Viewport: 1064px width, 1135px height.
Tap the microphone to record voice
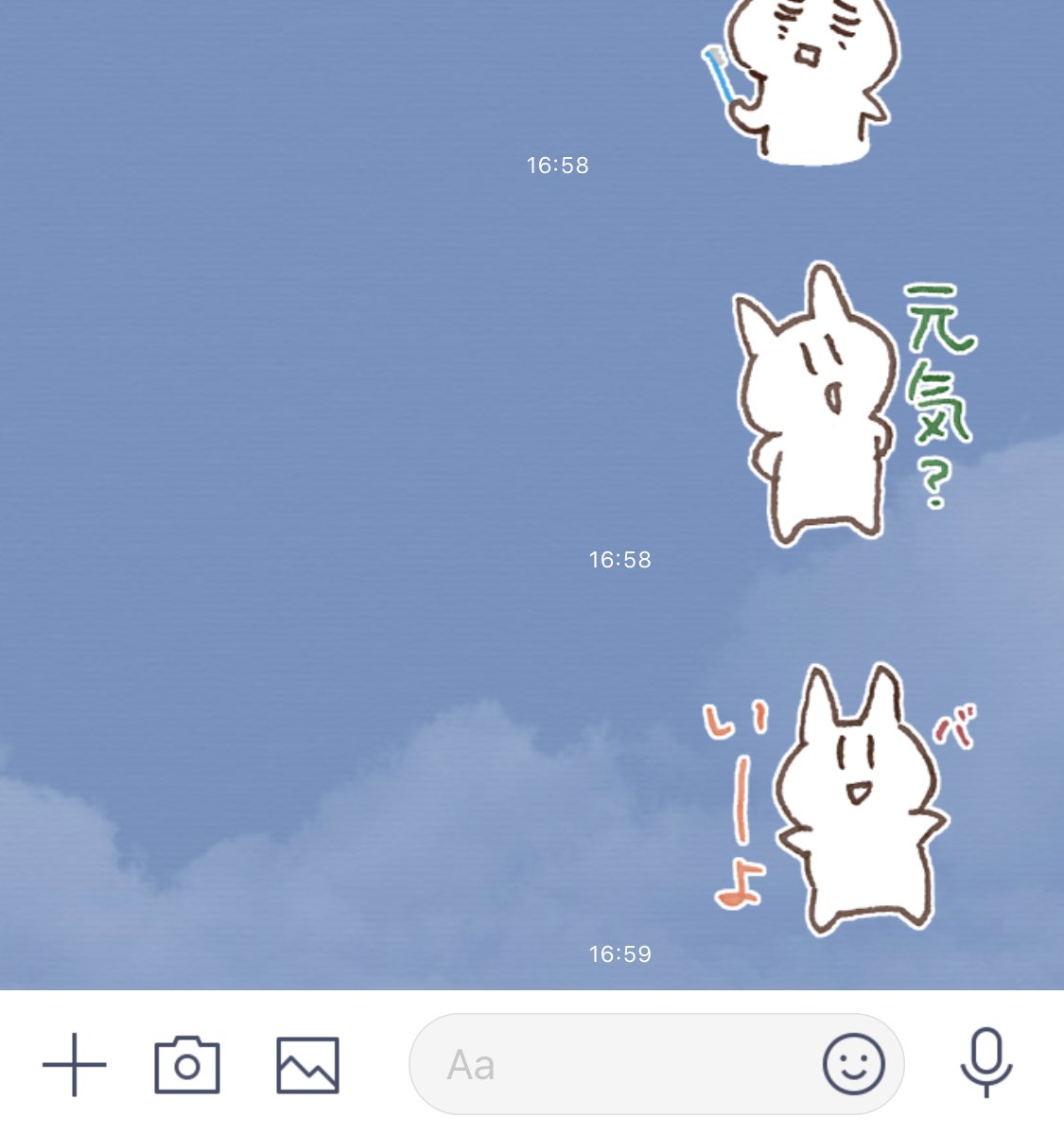pos(986,1063)
